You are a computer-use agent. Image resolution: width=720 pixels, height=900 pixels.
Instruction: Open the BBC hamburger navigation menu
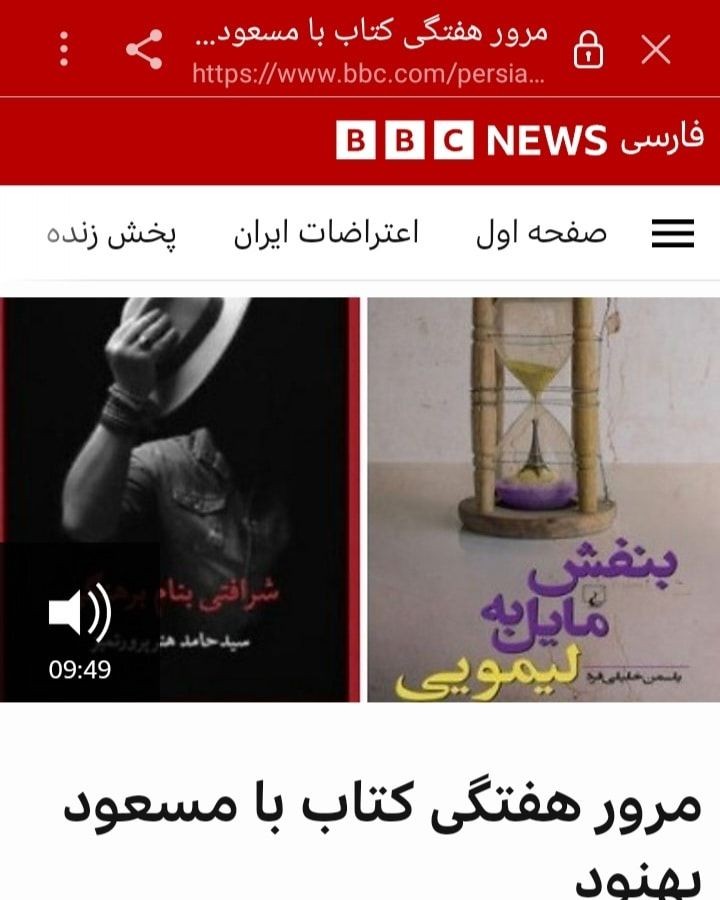click(673, 234)
